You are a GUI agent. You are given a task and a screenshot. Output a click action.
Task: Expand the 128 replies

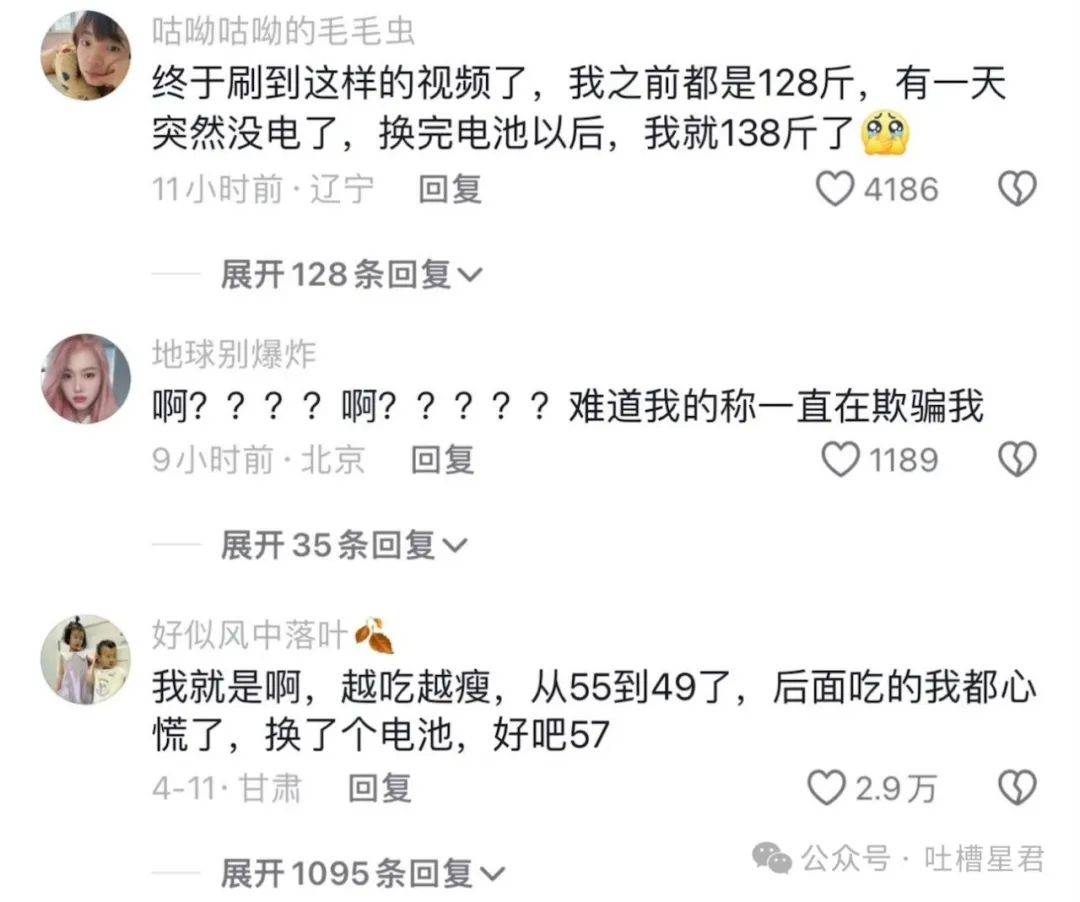point(351,275)
